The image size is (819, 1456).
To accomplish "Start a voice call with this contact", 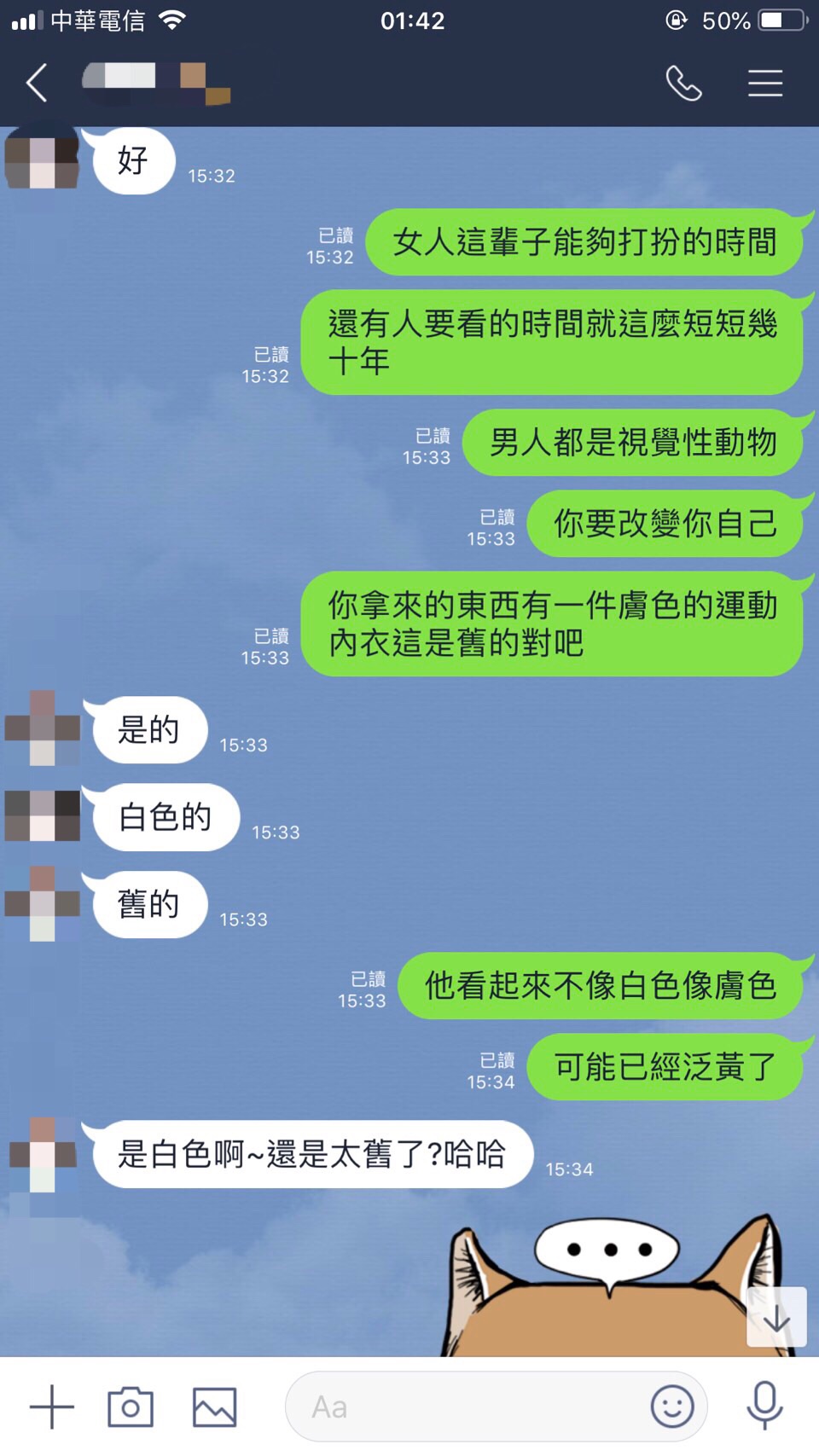I will pyautogui.click(x=683, y=83).
